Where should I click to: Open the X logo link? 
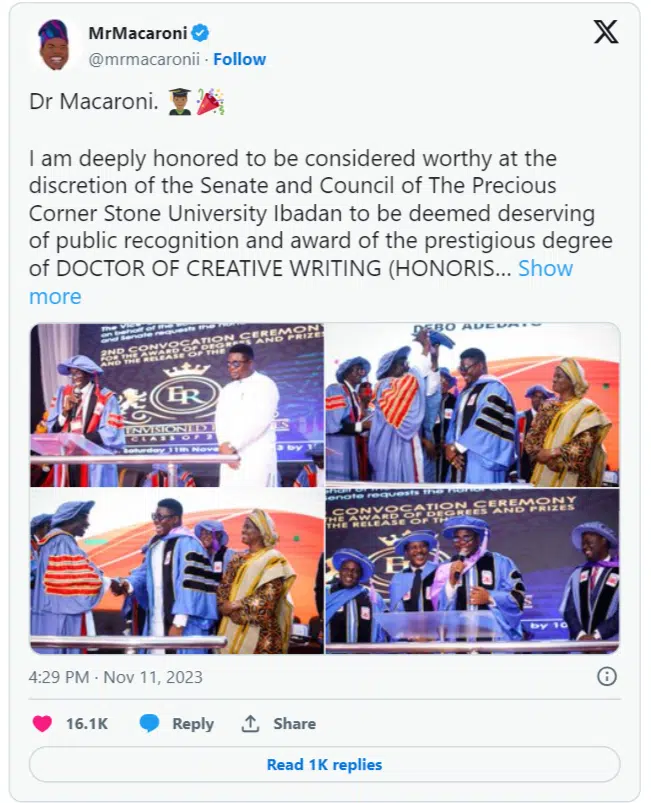point(605,32)
